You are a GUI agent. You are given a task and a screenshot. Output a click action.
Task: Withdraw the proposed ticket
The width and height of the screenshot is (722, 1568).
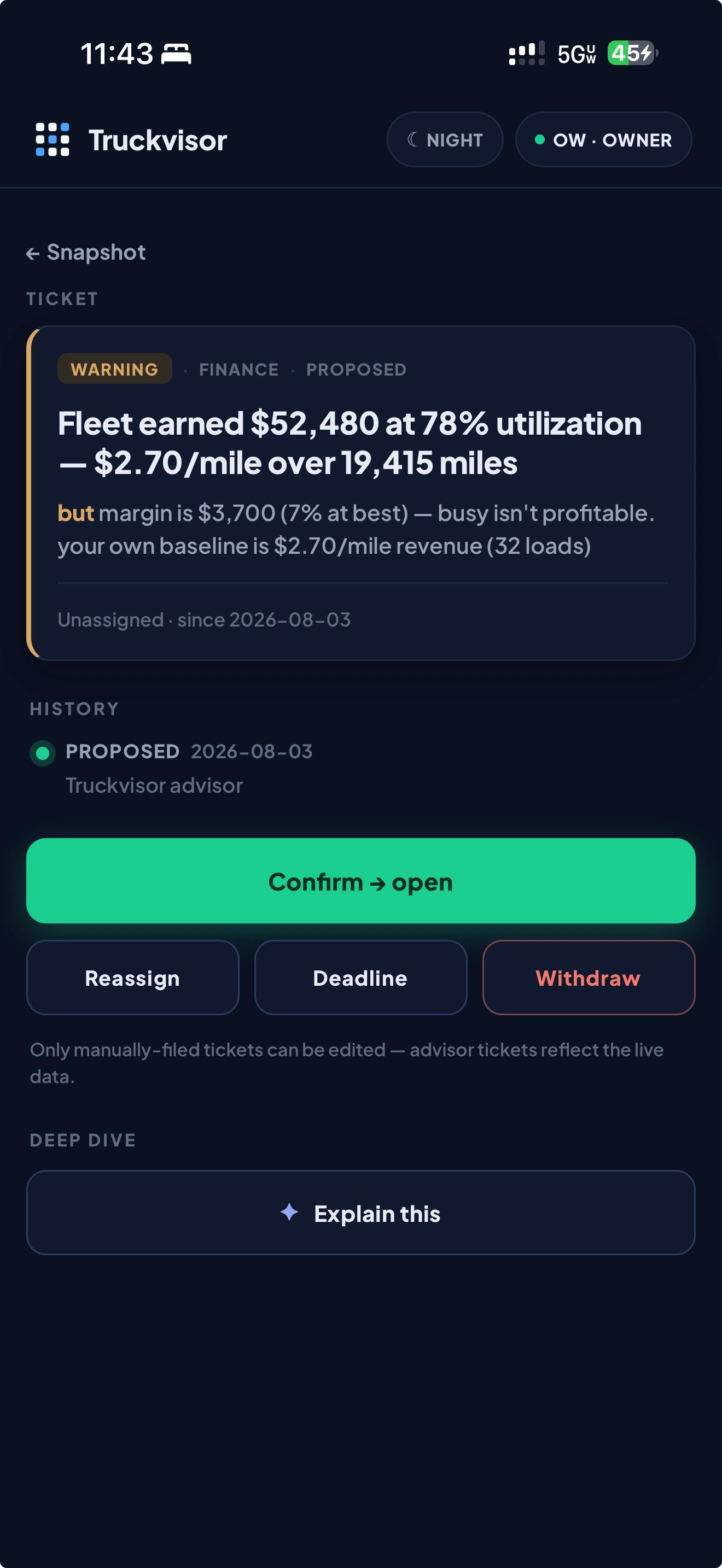589,978
